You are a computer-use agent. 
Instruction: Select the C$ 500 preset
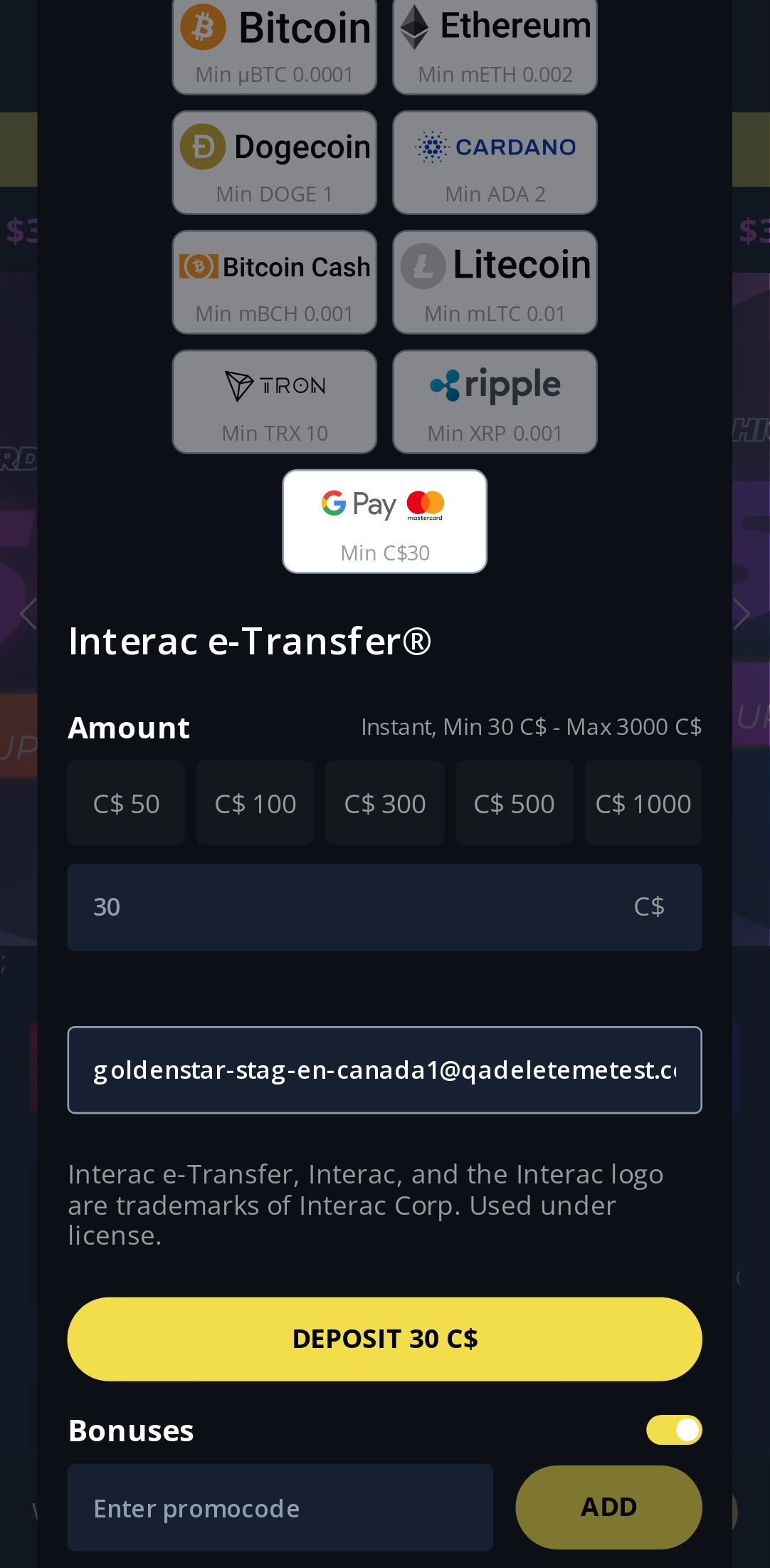tap(514, 803)
